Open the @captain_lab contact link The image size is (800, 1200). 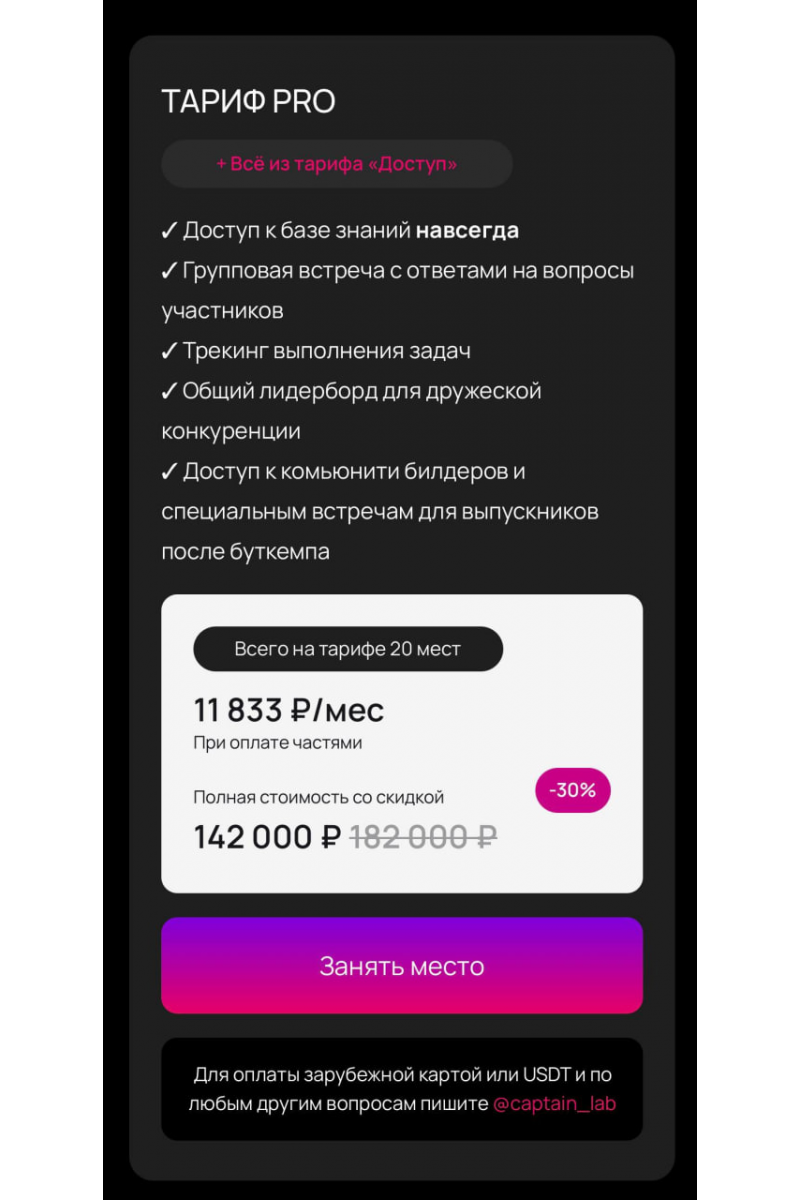[554, 1105]
